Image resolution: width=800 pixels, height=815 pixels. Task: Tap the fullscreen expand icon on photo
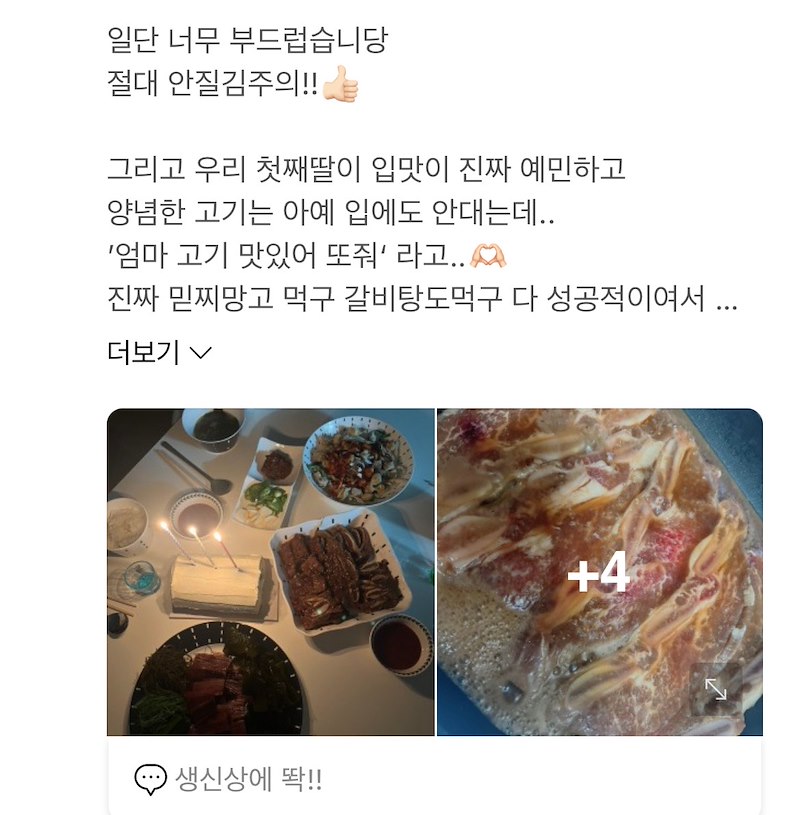click(716, 689)
